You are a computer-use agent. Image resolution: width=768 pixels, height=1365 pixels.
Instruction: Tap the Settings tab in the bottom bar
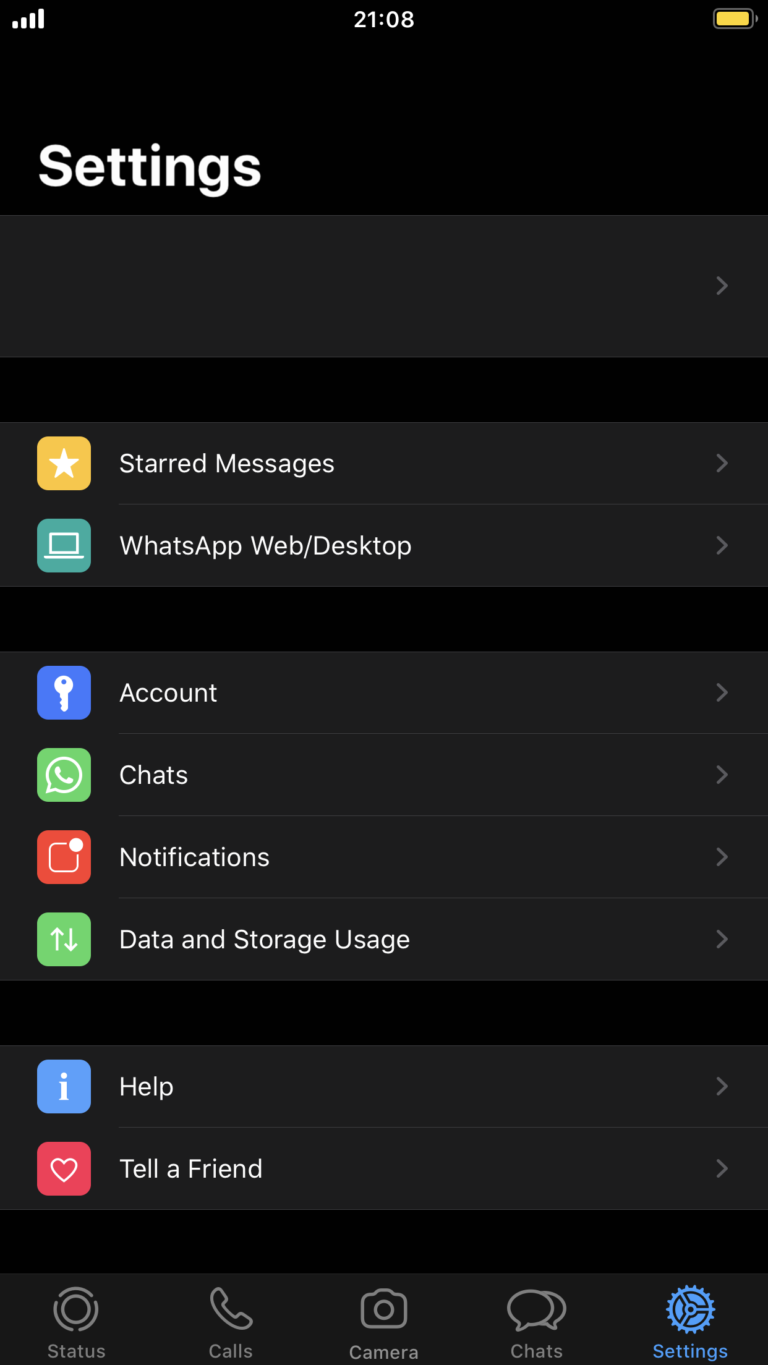[690, 1322]
